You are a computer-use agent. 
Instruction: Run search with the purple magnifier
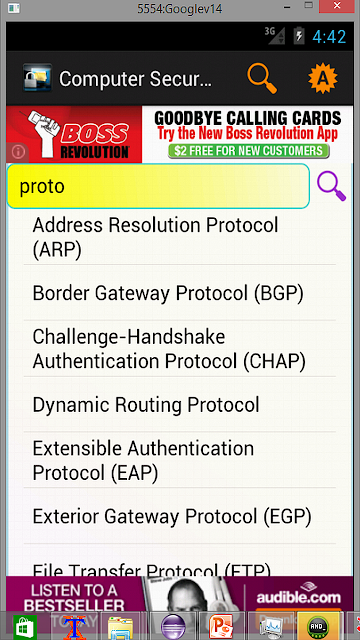[x=331, y=187]
